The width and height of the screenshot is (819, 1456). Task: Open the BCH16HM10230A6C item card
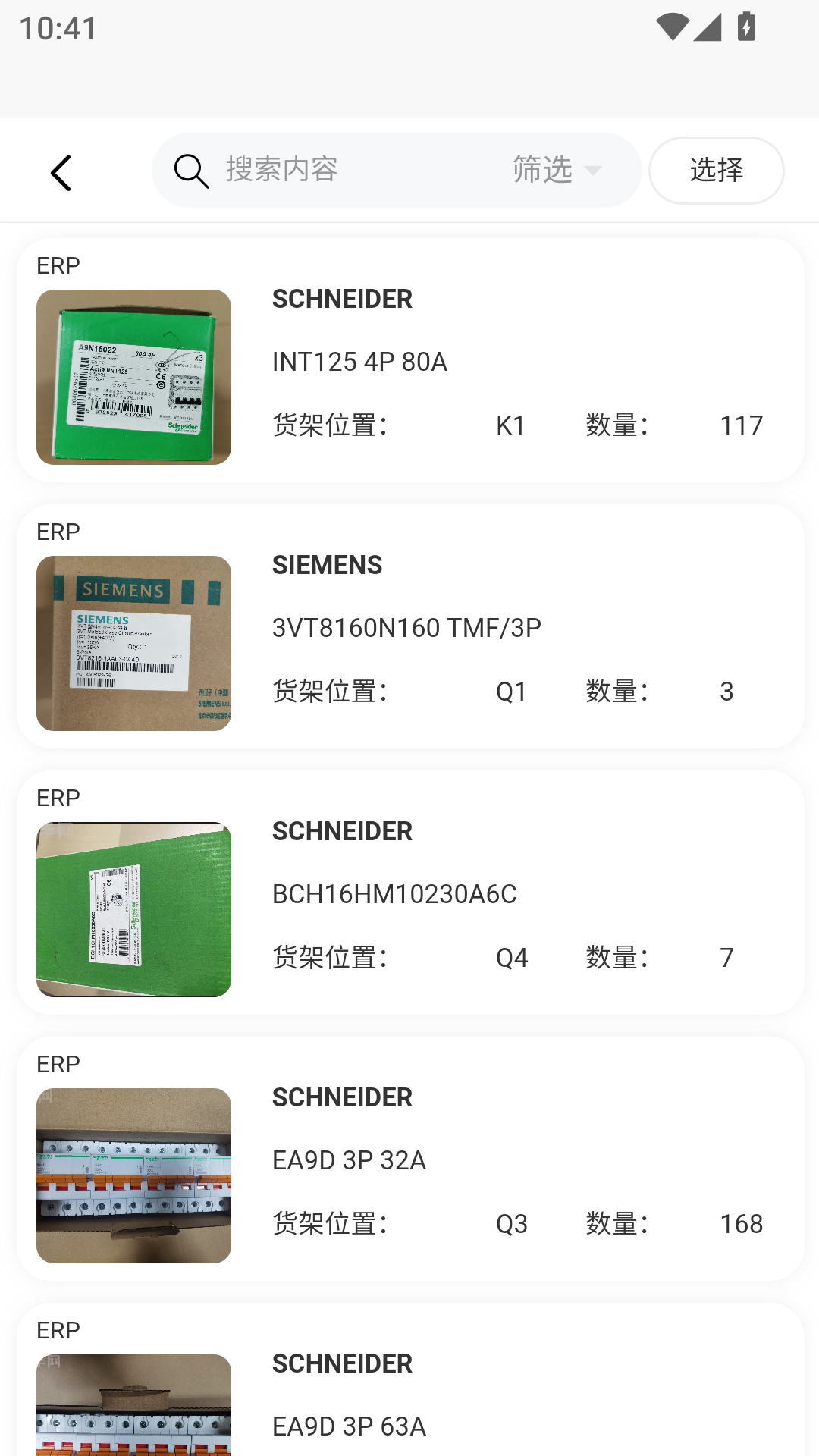(409, 893)
